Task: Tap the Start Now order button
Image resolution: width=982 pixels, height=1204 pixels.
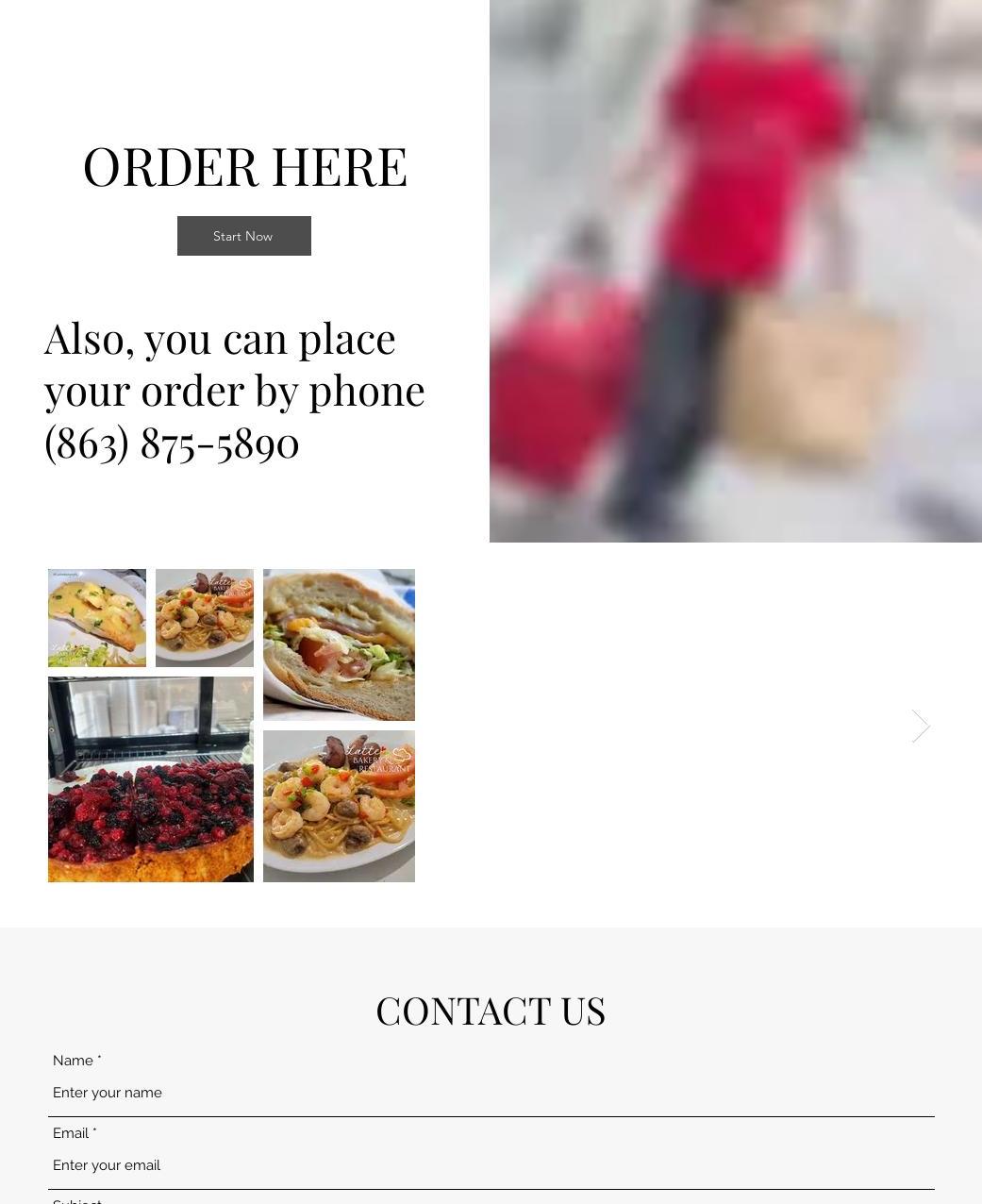Action: (243, 236)
